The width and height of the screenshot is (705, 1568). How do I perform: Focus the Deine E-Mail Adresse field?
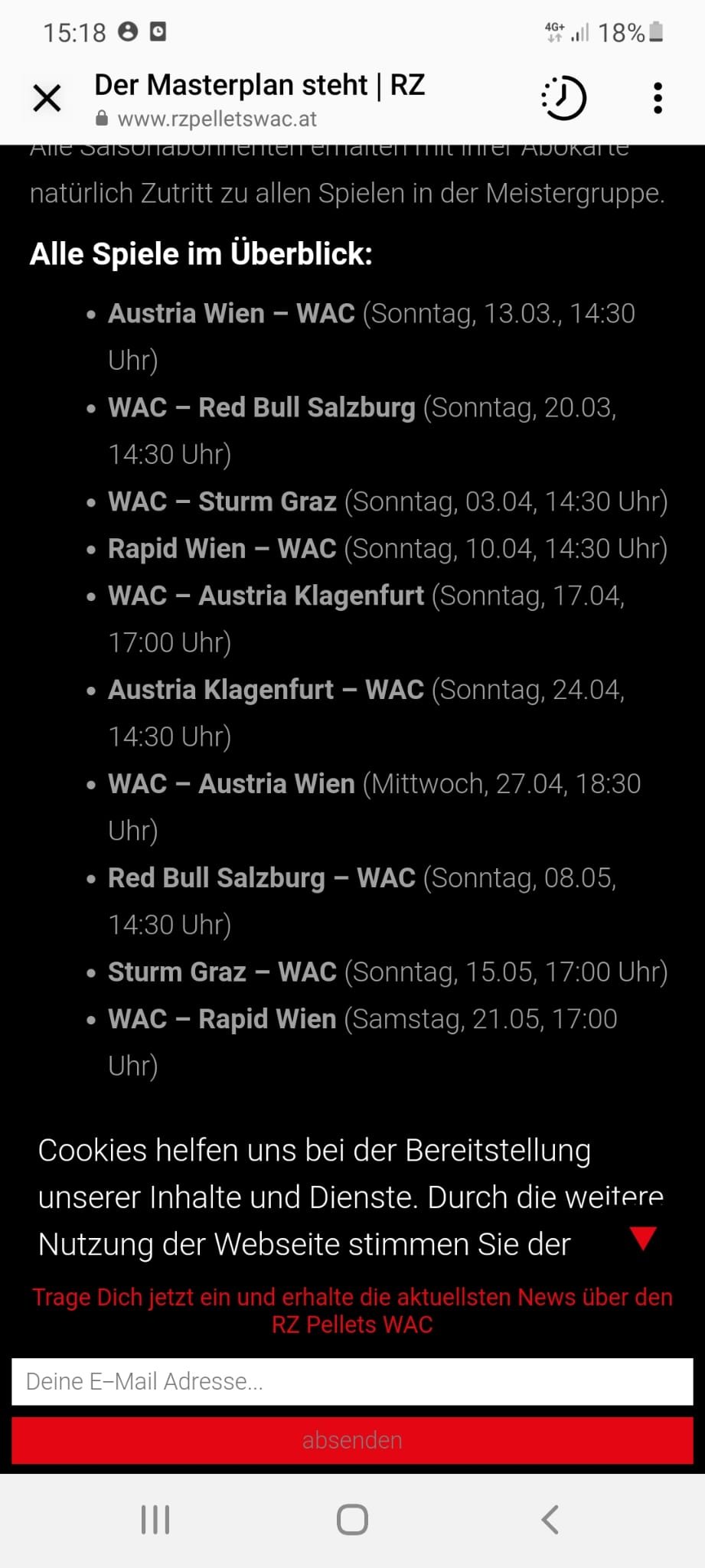[x=352, y=1381]
